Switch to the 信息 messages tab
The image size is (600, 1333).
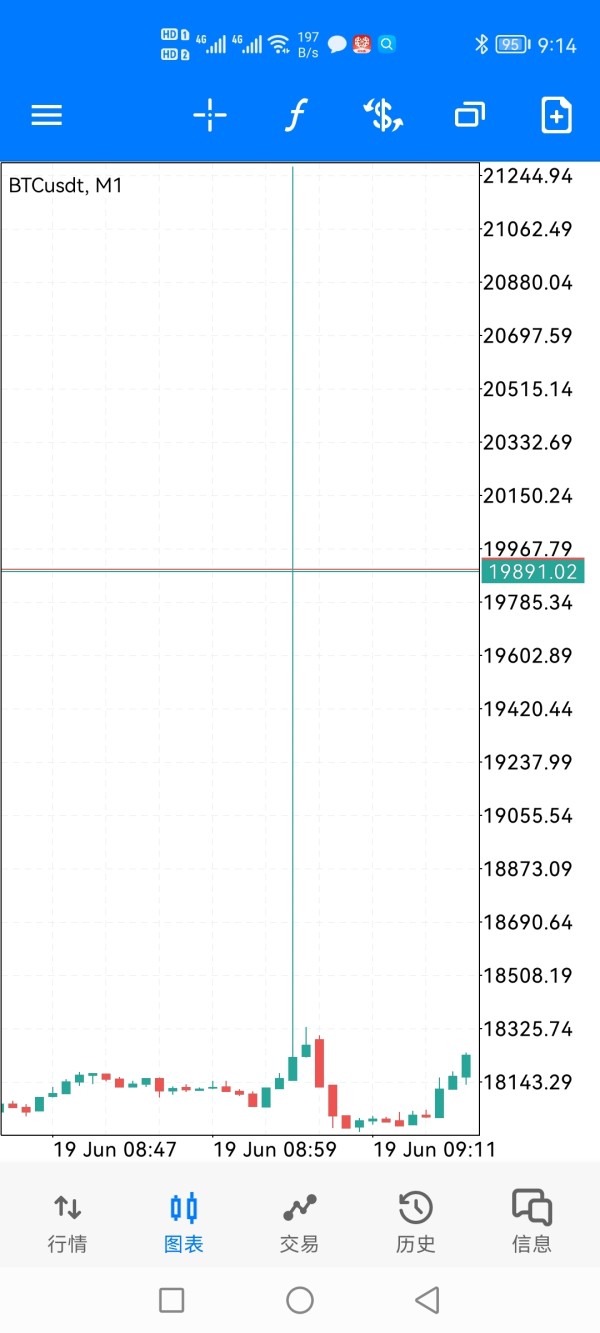pyautogui.click(x=531, y=1222)
